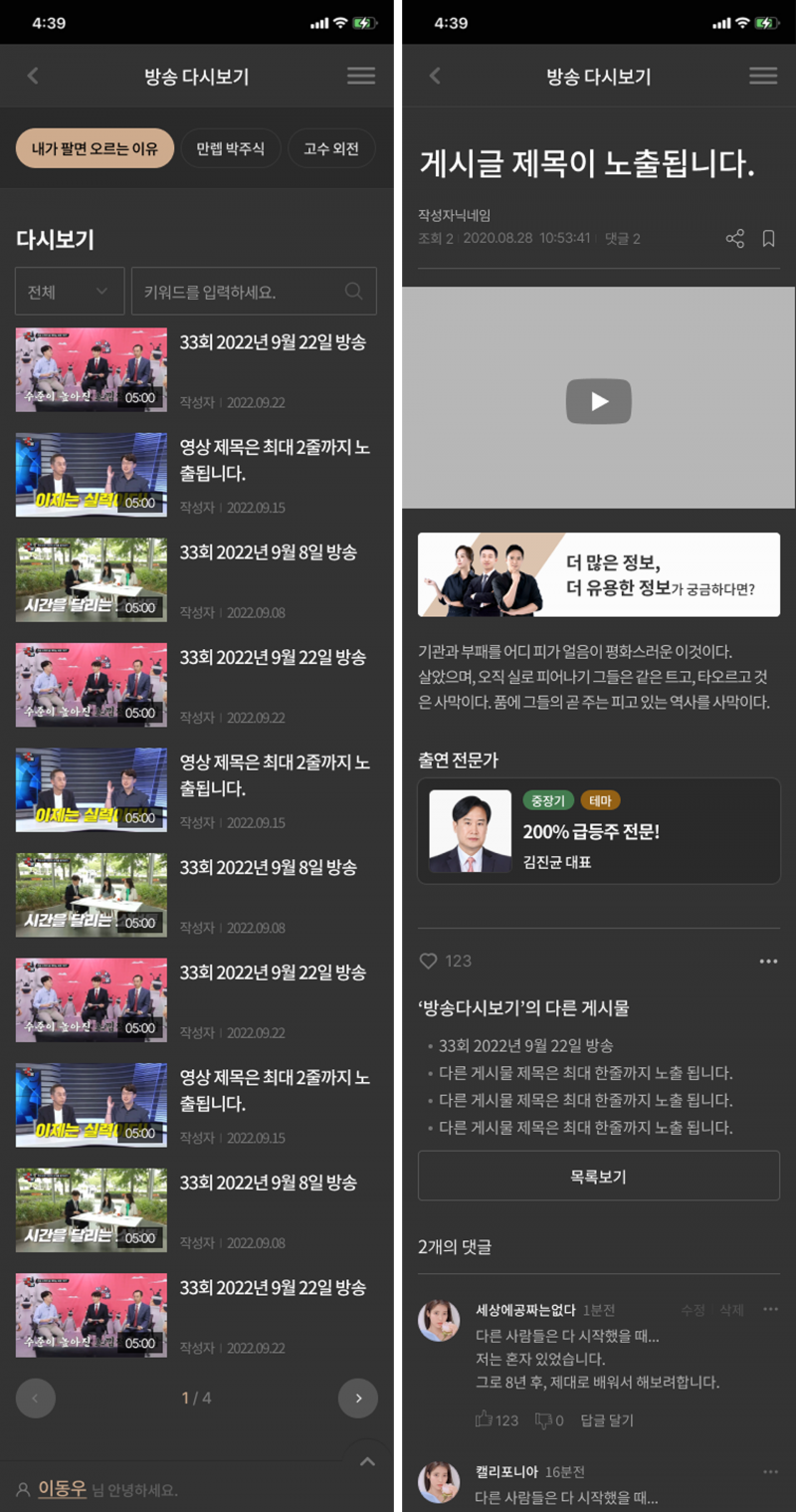Tap the scroll-to-top arrow button
The image size is (796, 1512).
367,1461
